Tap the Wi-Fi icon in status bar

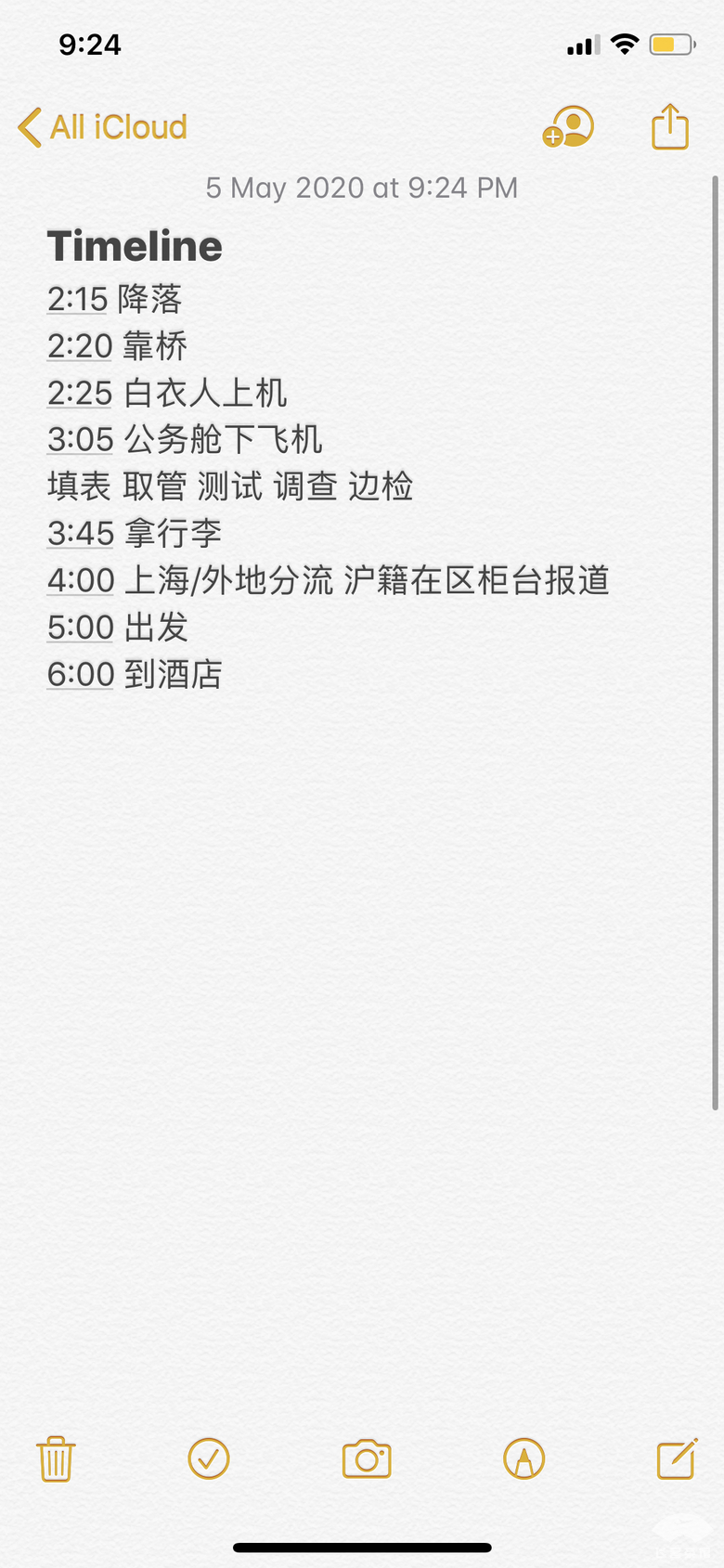pos(624,42)
